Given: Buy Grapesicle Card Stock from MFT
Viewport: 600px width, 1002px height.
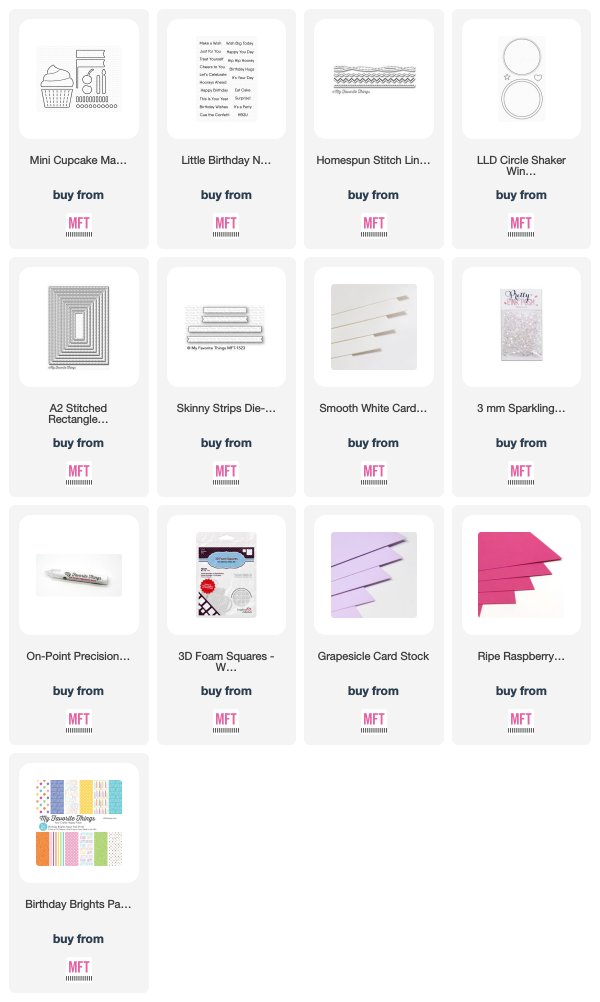Looking at the screenshot, I should (x=374, y=721).
